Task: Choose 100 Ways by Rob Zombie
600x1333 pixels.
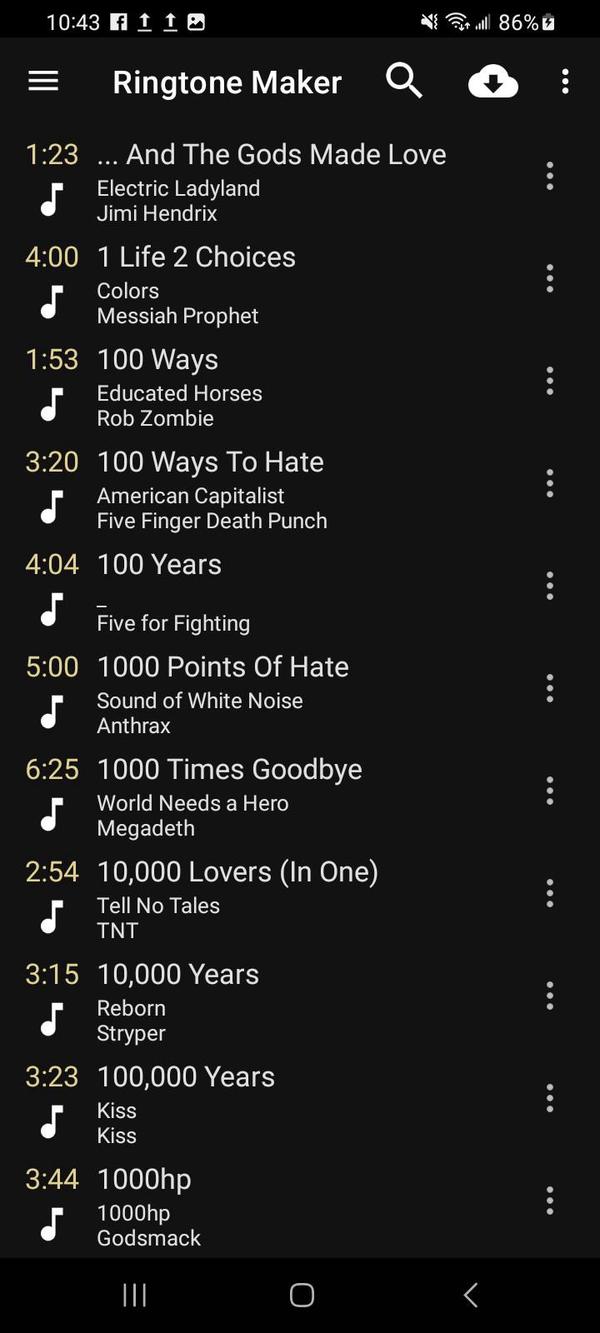Action: pos(157,360)
